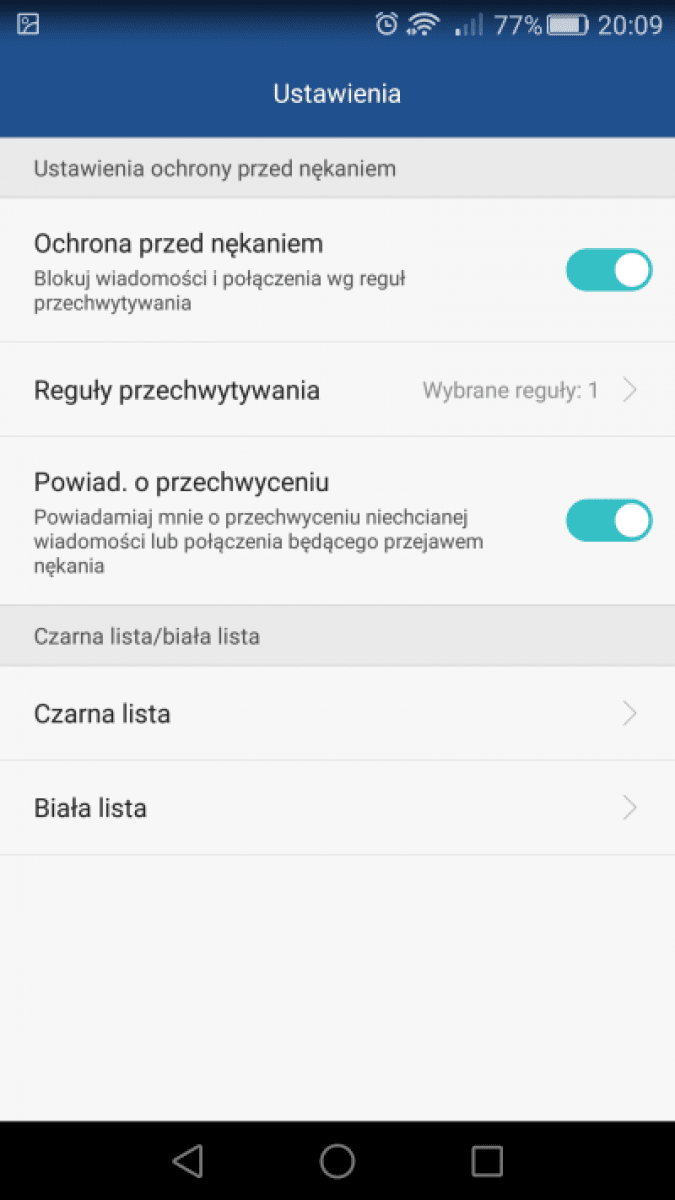The image size is (675, 1200).
Task: Open Reguły przechwytywania settings
Action: 337,390
